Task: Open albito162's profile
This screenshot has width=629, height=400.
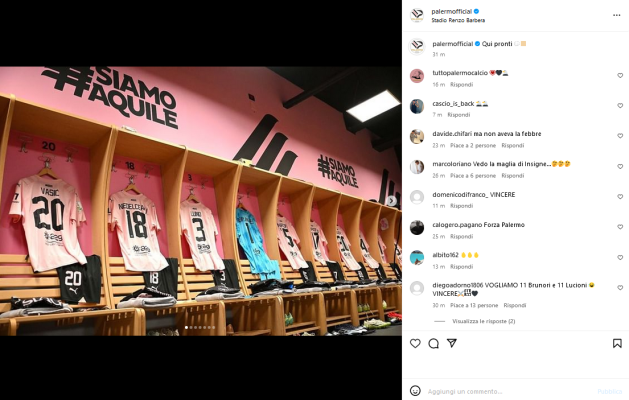Action: (x=448, y=256)
